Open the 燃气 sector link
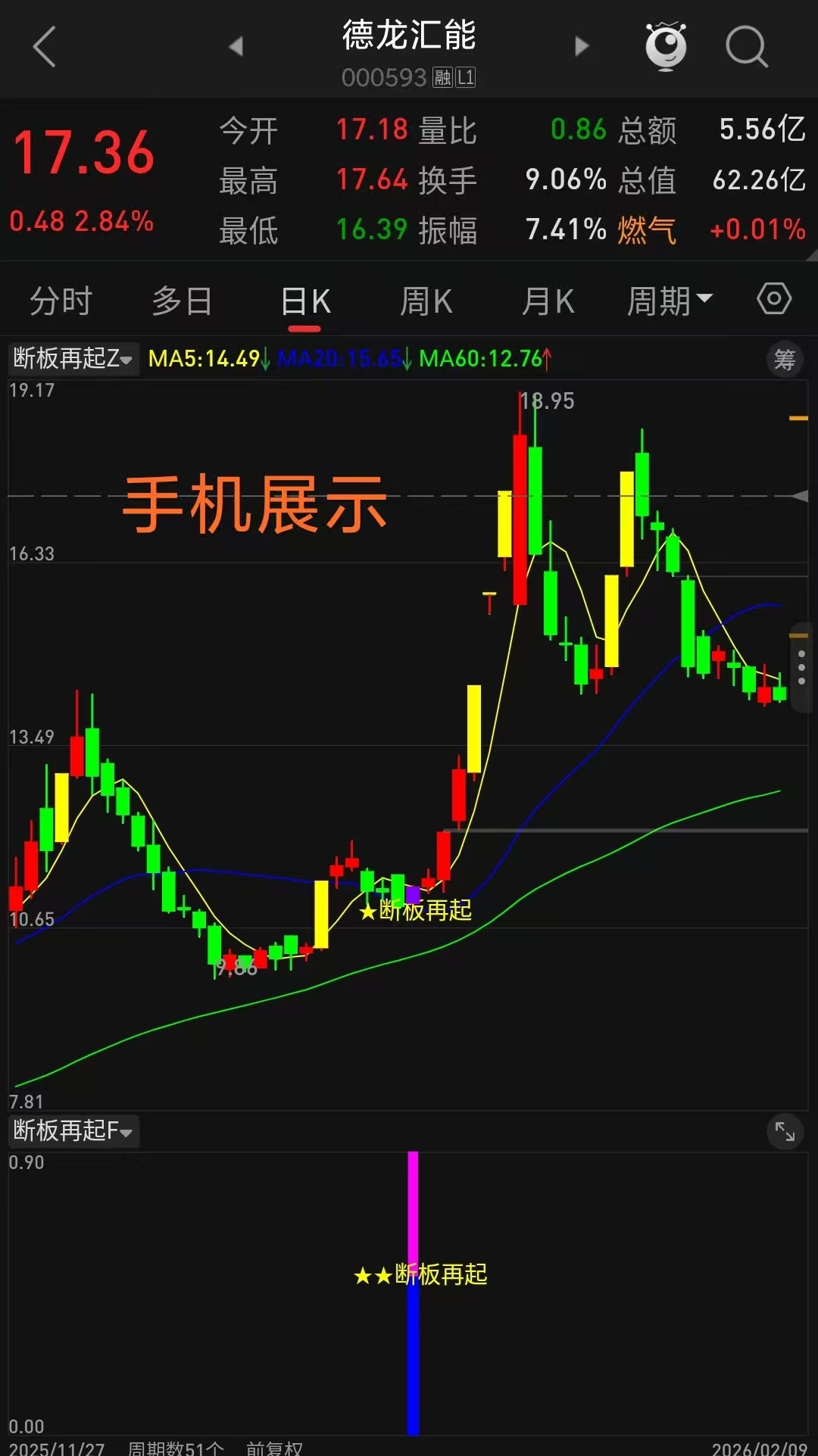818x1456 pixels. click(646, 229)
